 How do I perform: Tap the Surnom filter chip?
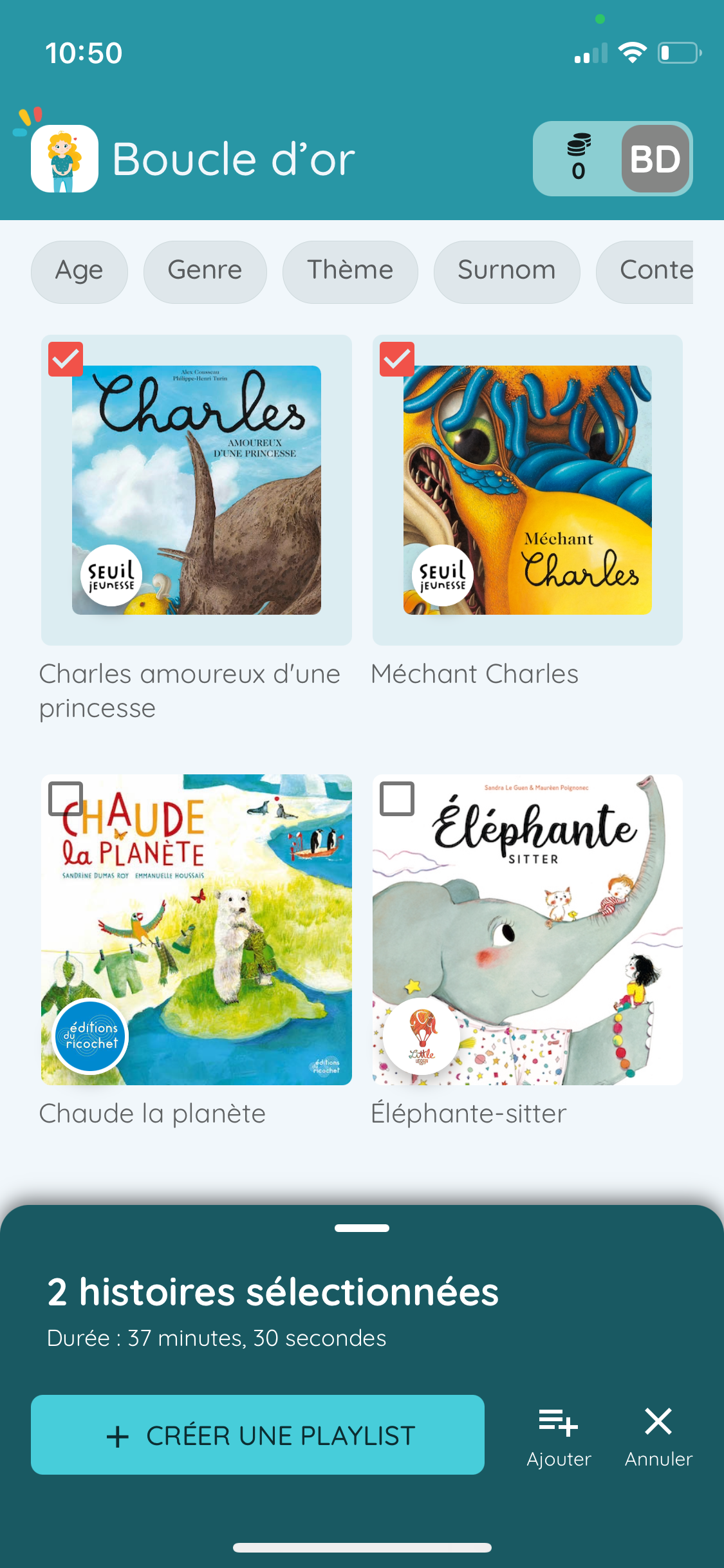pyautogui.click(x=506, y=272)
